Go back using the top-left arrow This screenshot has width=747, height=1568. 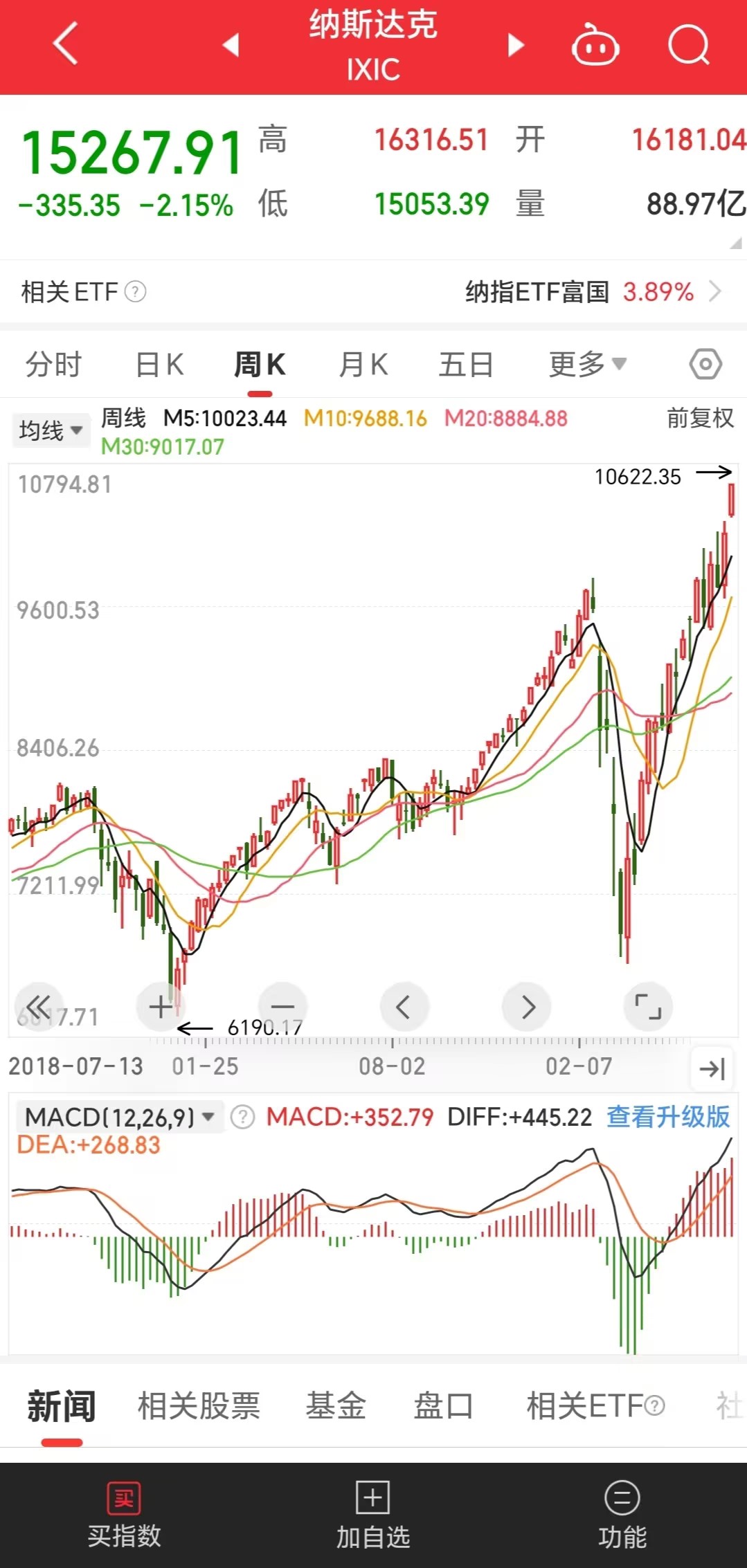point(65,44)
